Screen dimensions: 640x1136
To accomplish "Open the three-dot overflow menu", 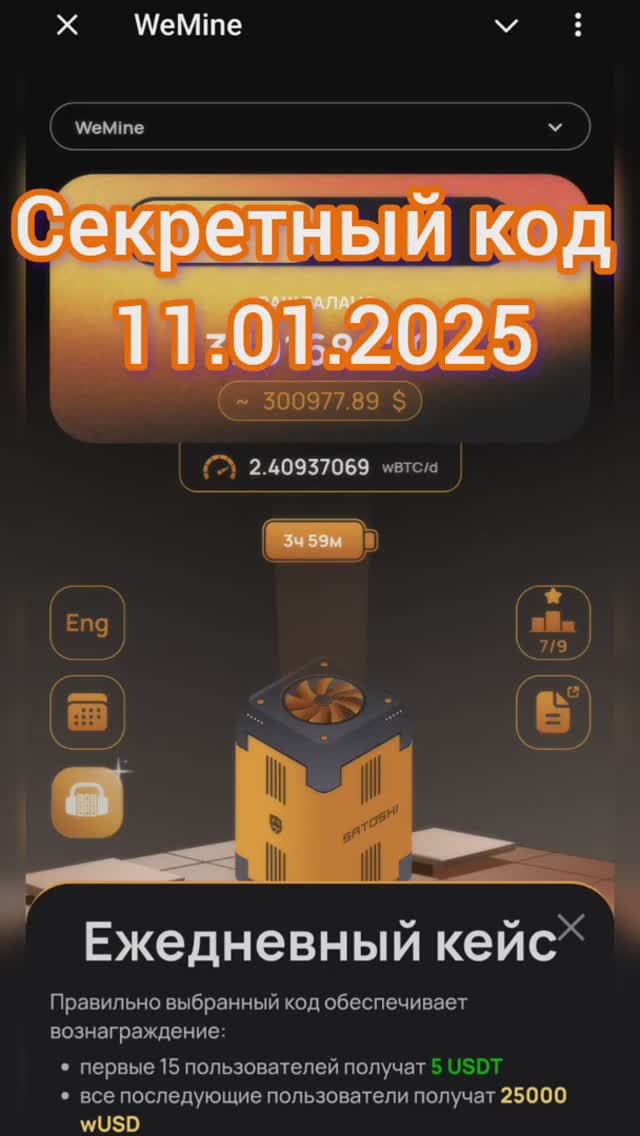I will coord(578,26).
